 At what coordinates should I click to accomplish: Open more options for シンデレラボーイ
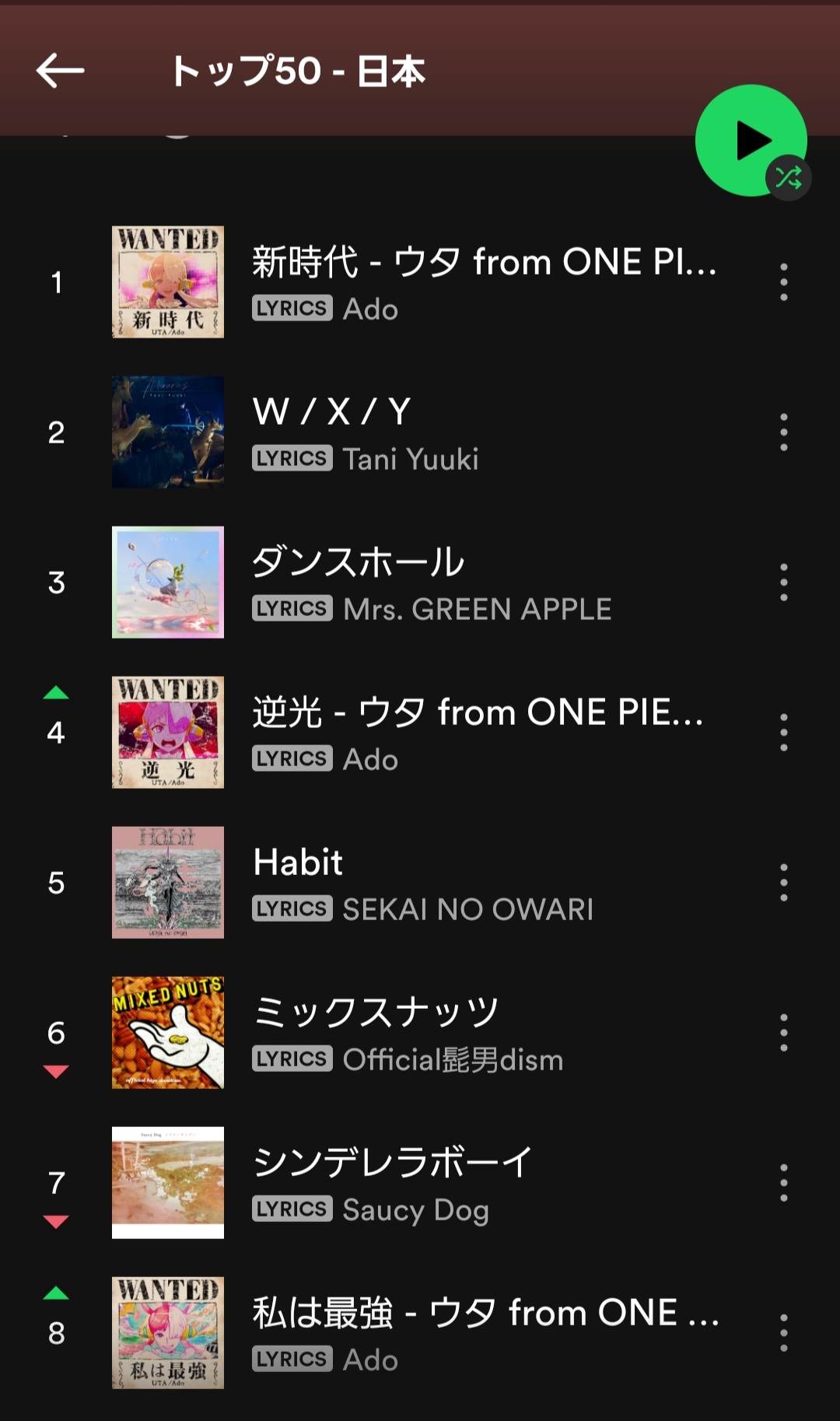(783, 1183)
